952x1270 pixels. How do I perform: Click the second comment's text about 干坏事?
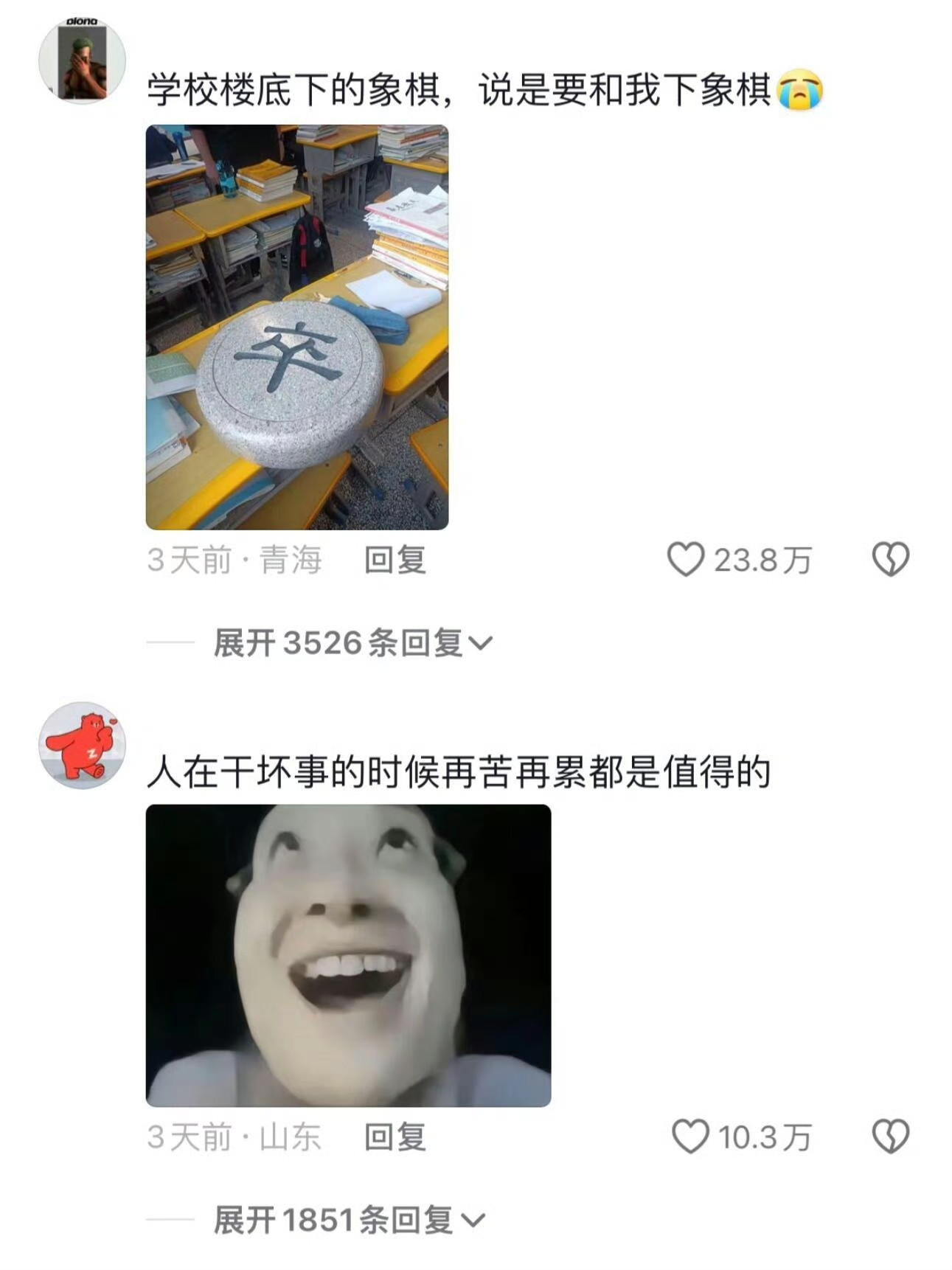click(x=457, y=773)
